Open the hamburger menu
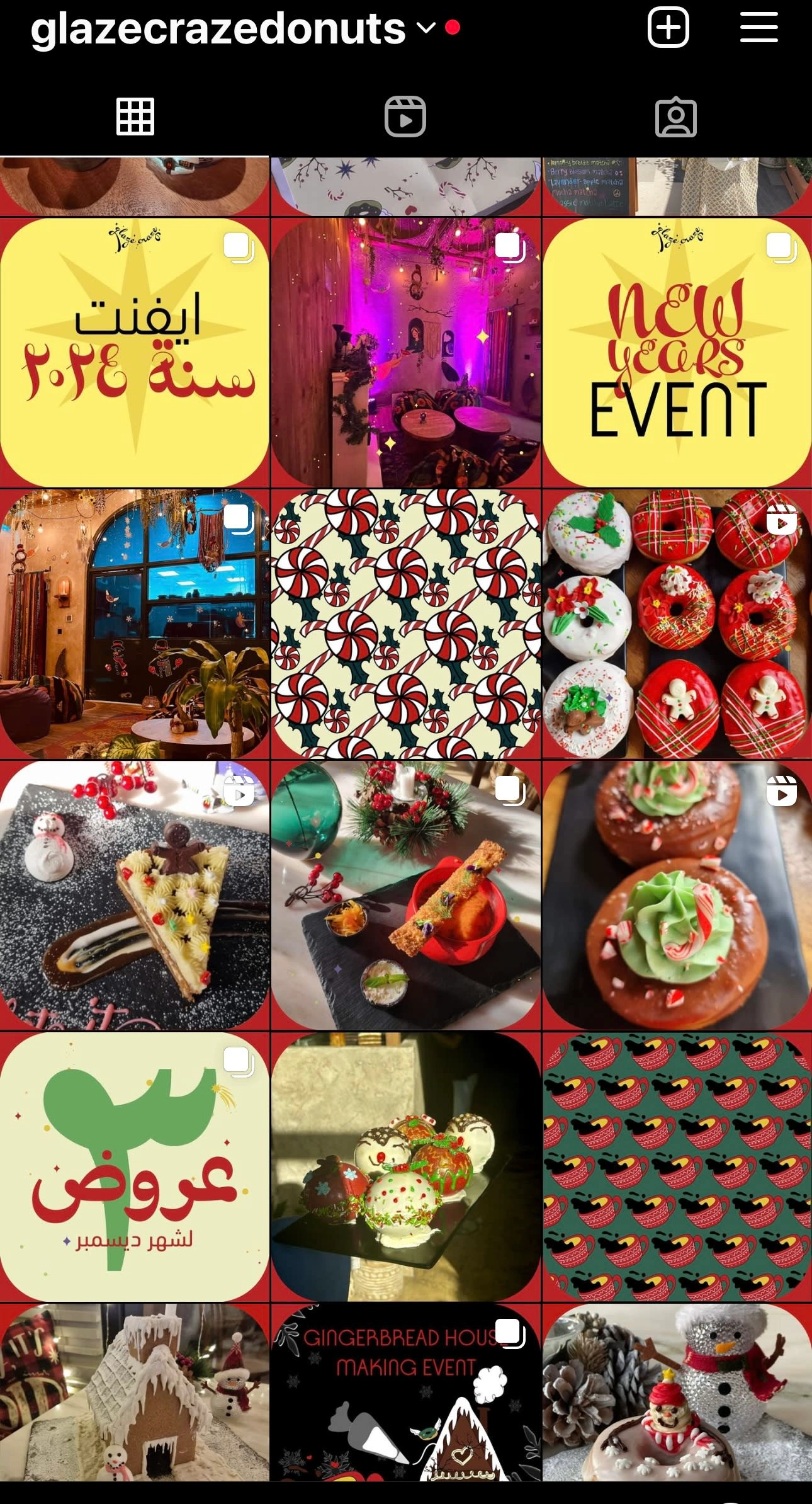The height and width of the screenshot is (1504, 812). click(x=758, y=28)
